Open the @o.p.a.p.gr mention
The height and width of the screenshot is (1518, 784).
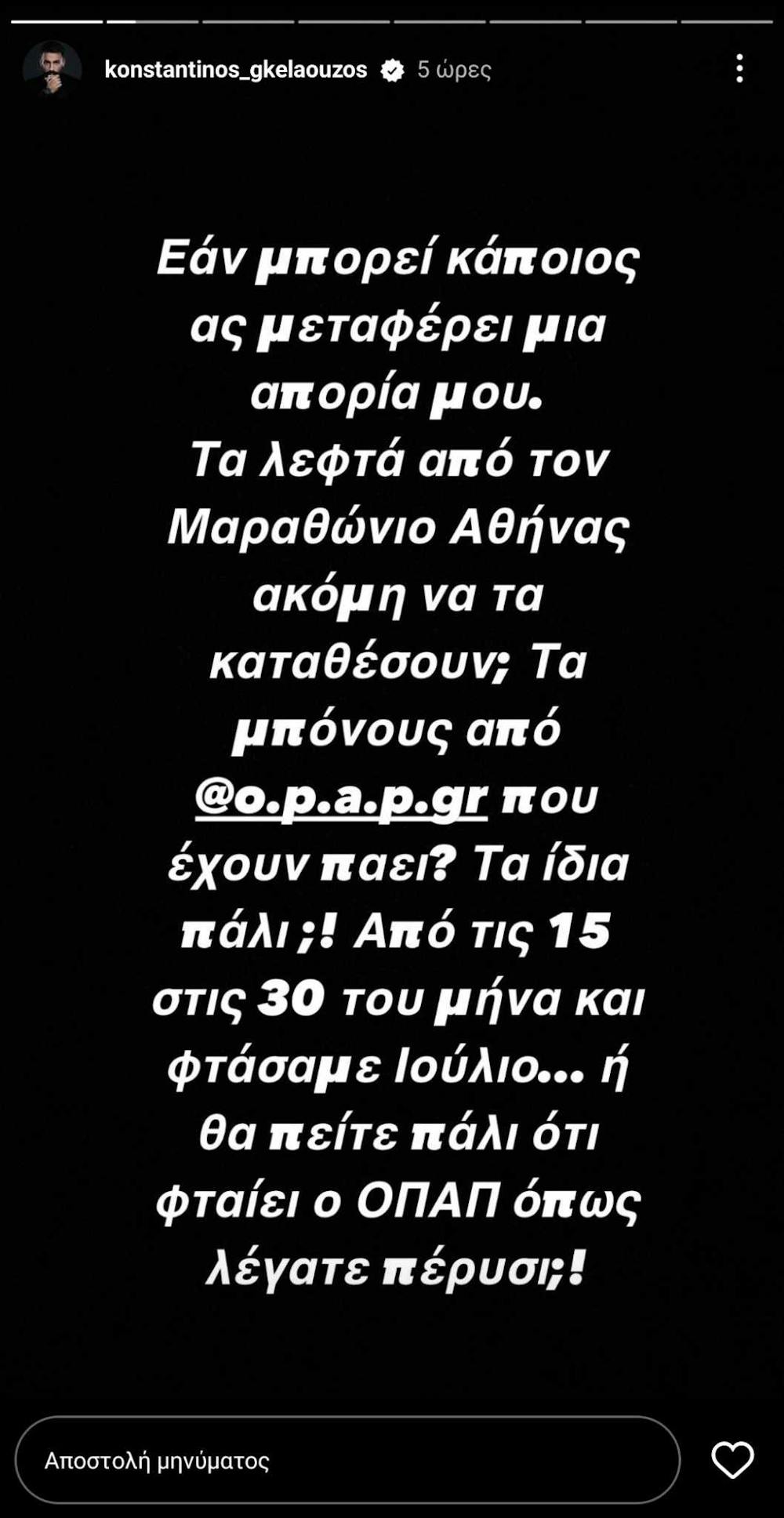341,797
